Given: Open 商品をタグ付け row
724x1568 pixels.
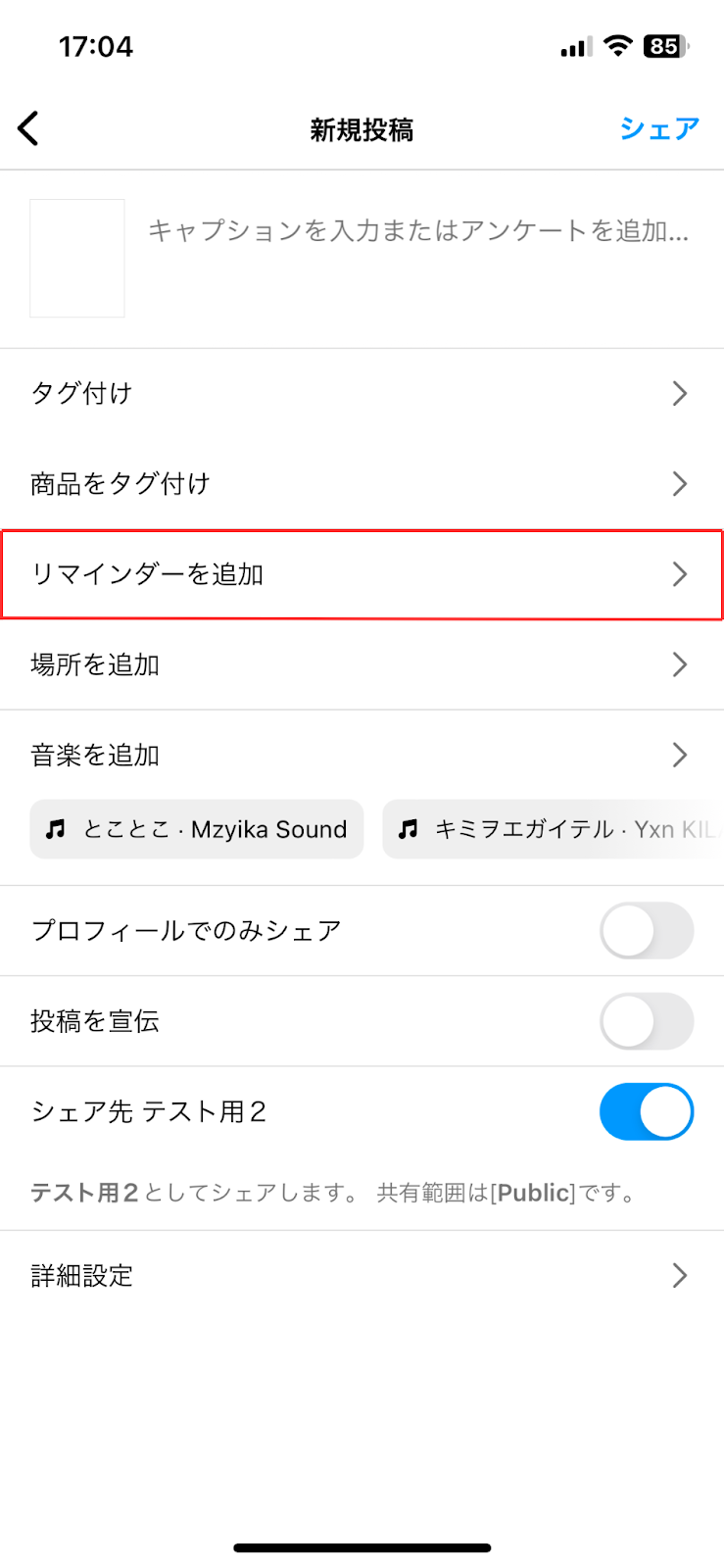Looking at the screenshot, I should [x=362, y=483].
